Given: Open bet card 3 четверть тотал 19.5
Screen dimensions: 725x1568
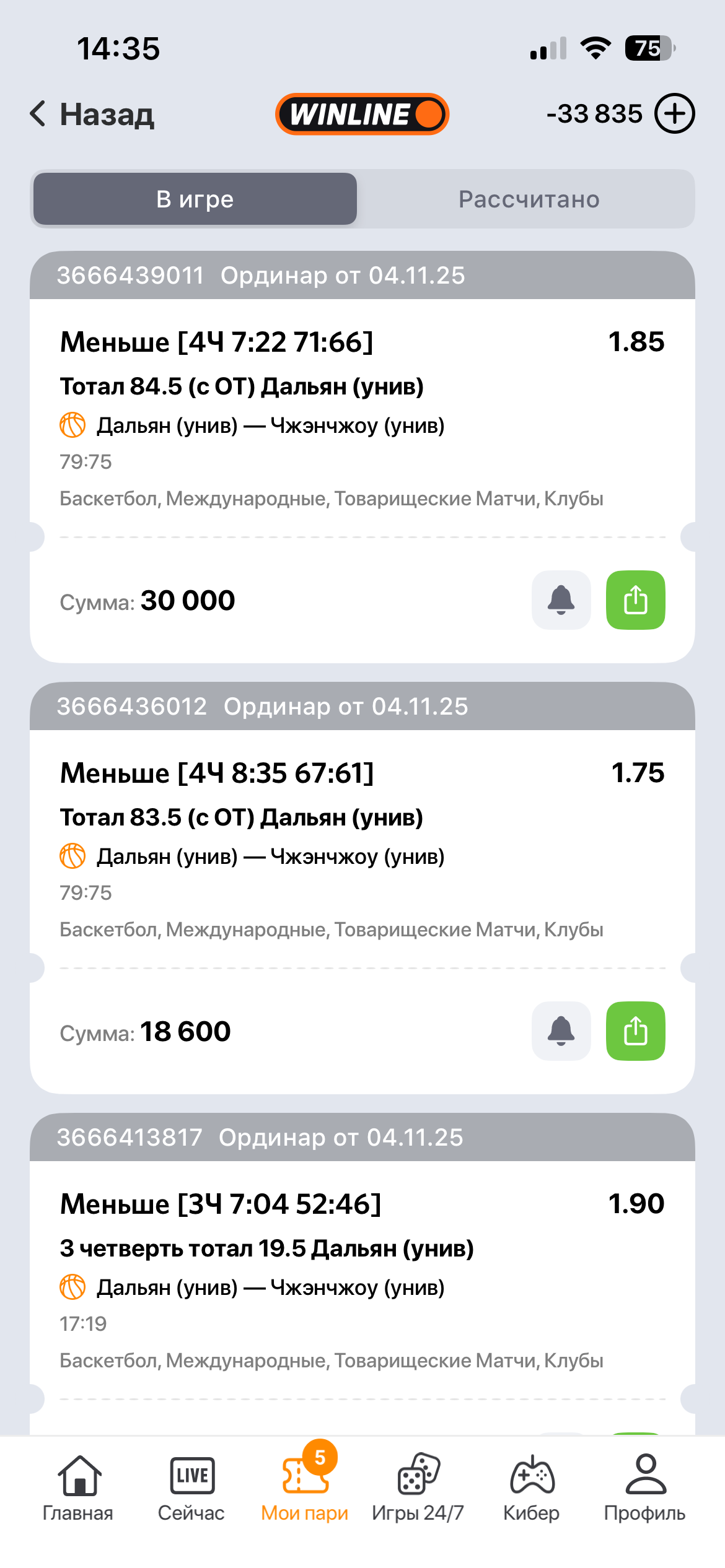Looking at the screenshot, I should click(266, 1248).
